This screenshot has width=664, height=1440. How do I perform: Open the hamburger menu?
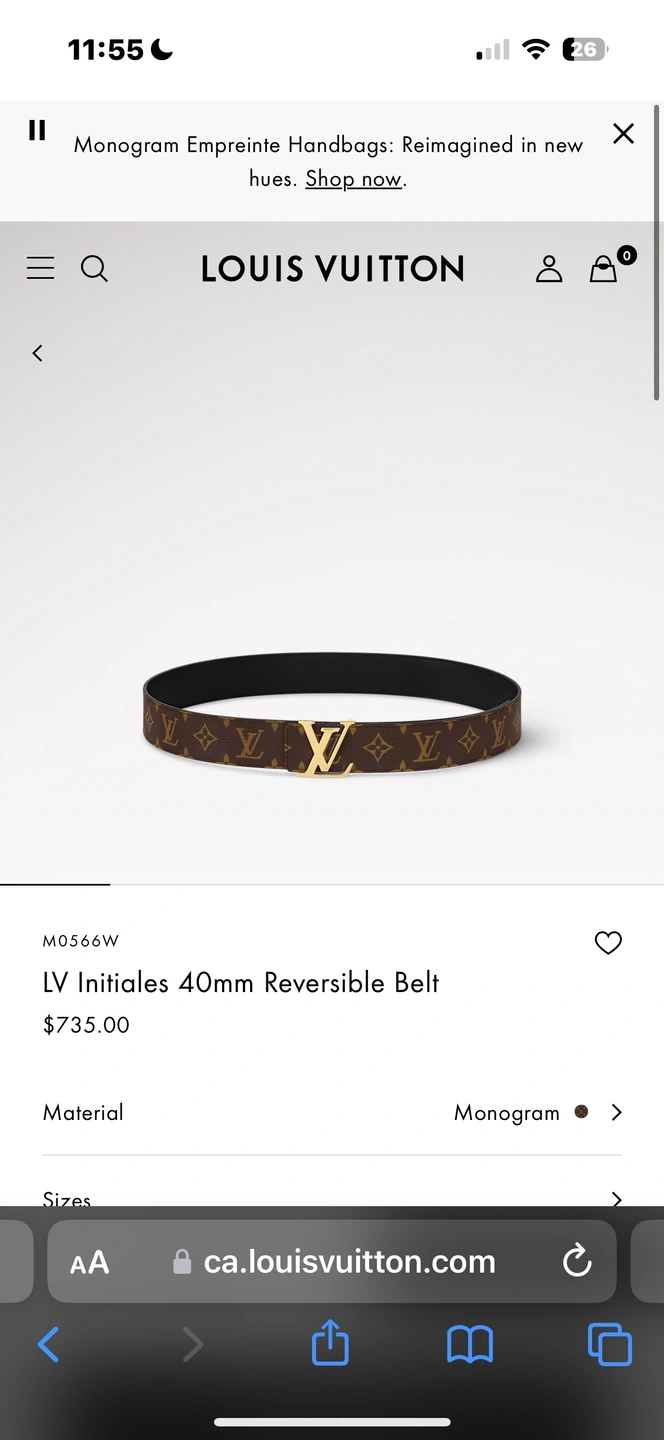pyautogui.click(x=40, y=268)
